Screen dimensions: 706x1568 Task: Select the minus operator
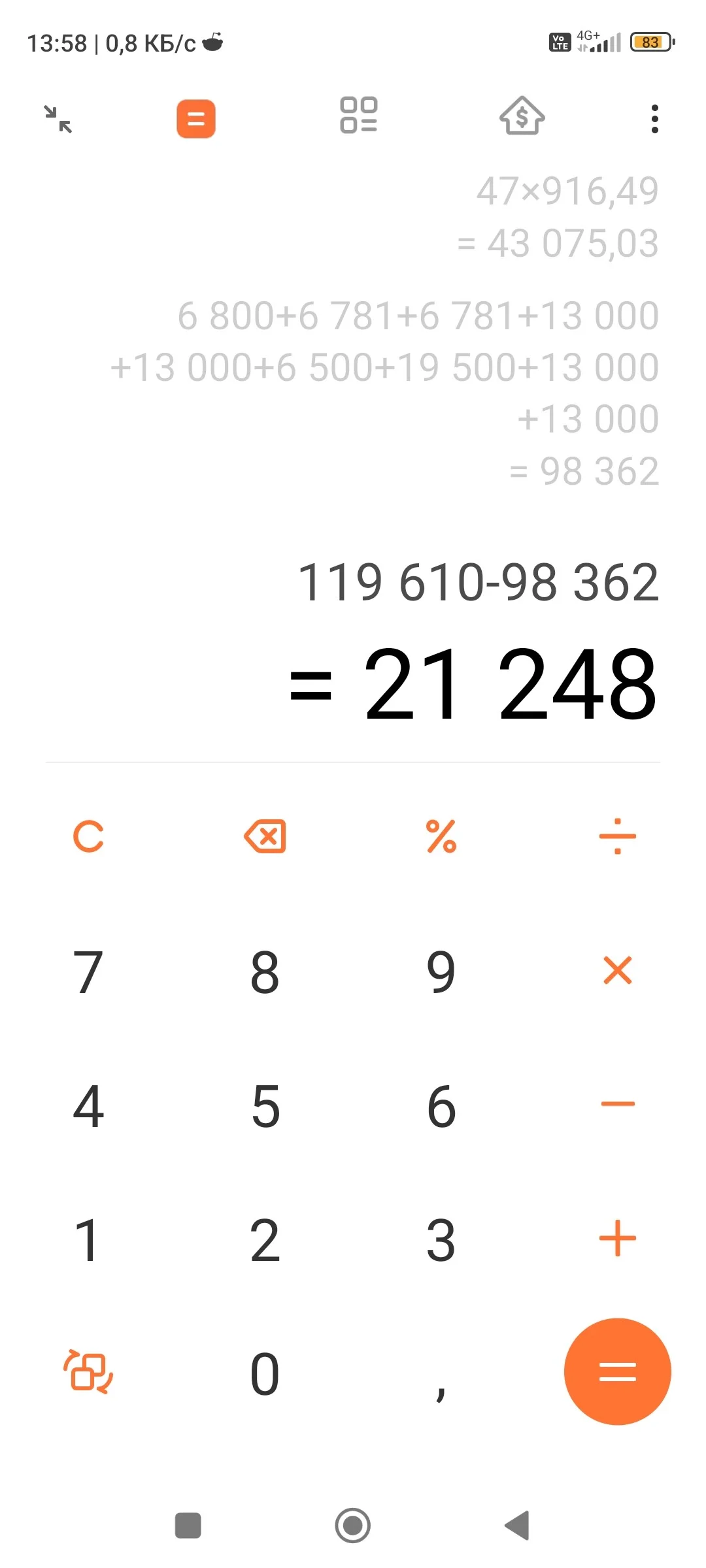618,1104
